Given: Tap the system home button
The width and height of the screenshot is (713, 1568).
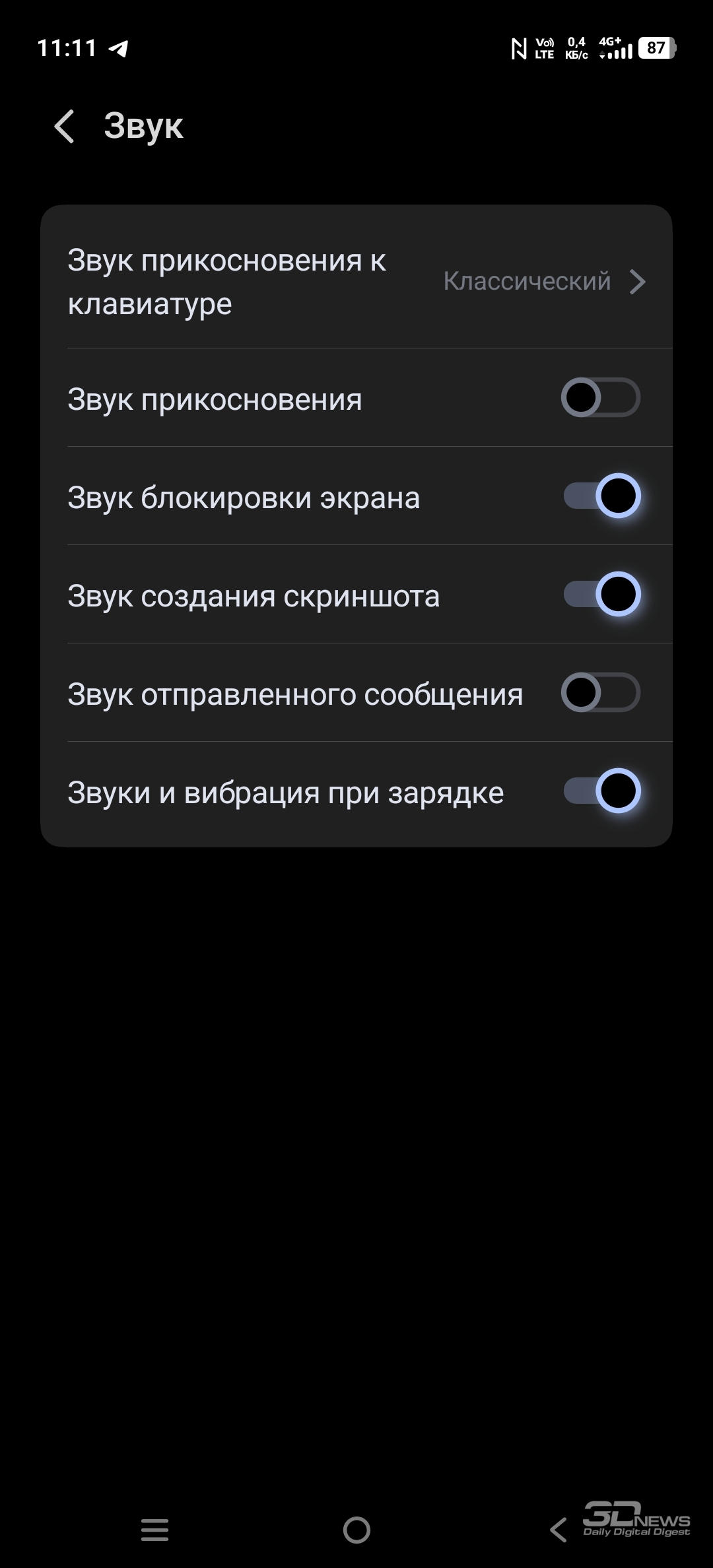Looking at the screenshot, I should (x=356, y=1529).
